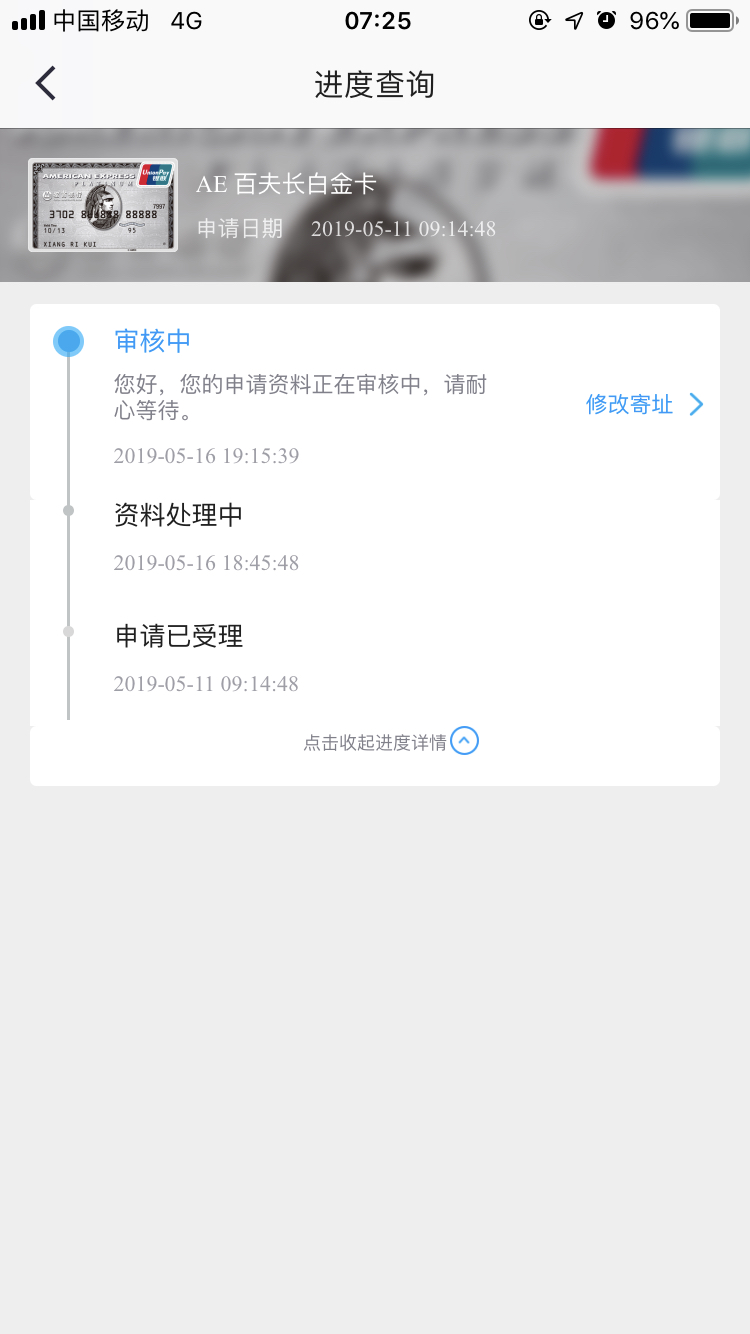This screenshot has height=1334, width=750.
Task: Collapse progress details via 点击收起进度详情
Action: 391,742
